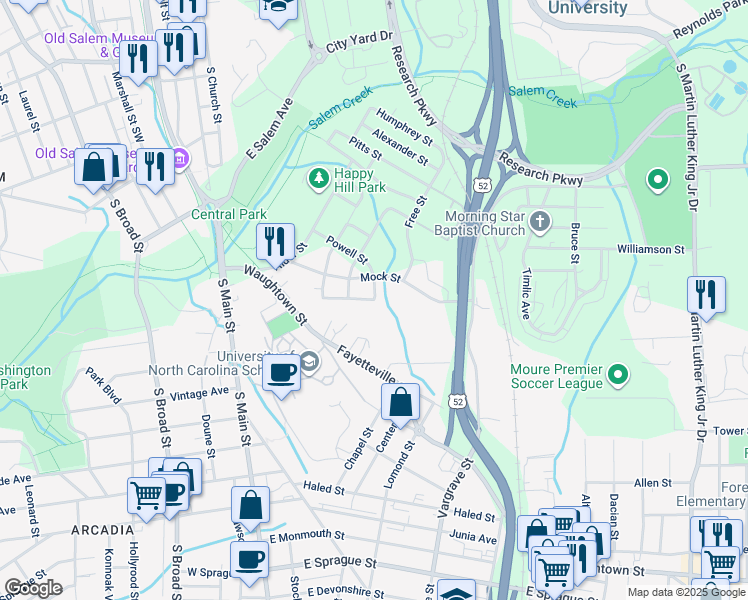
Task: Tap the shopping bag marker near Old Salem
Action: (94, 167)
